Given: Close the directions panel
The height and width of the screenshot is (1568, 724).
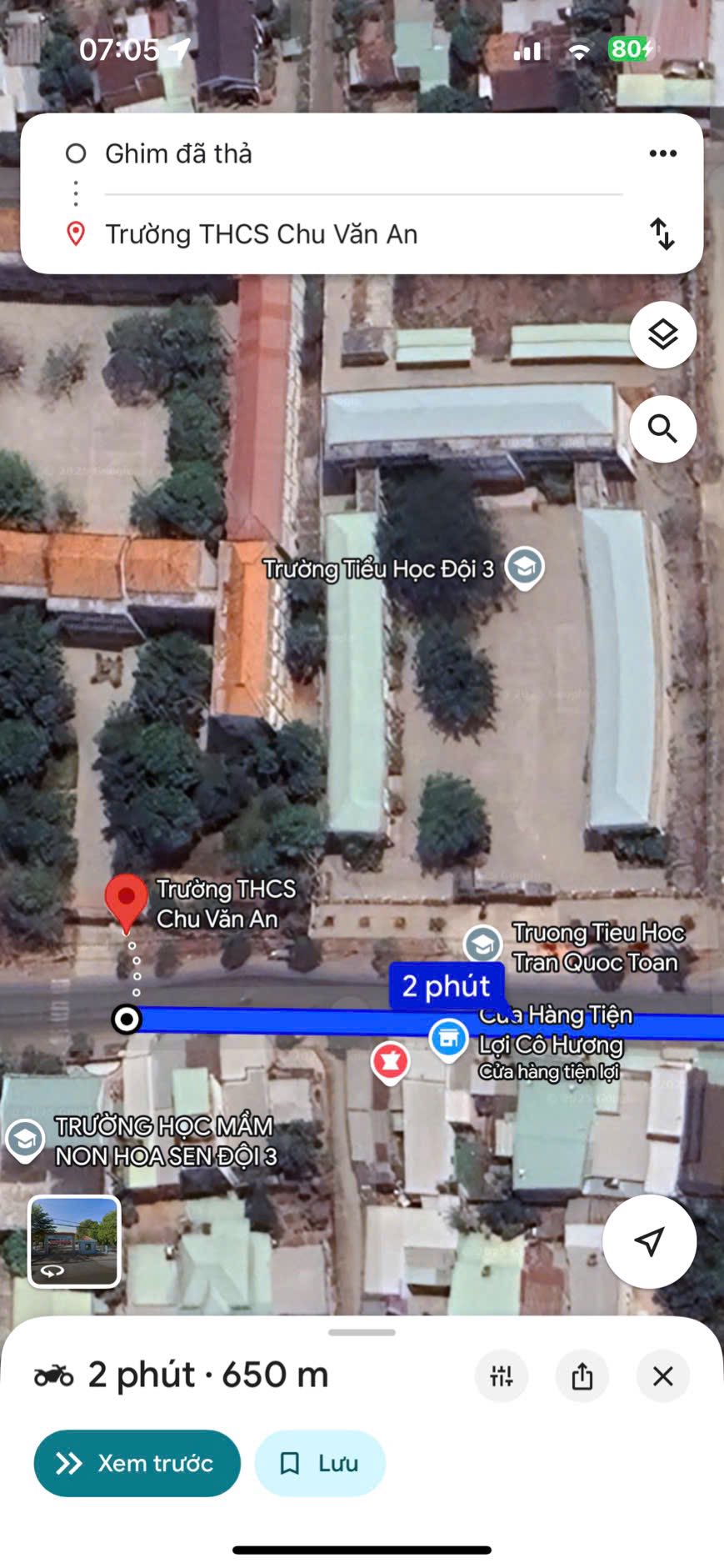Looking at the screenshot, I should pyautogui.click(x=662, y=1376).
